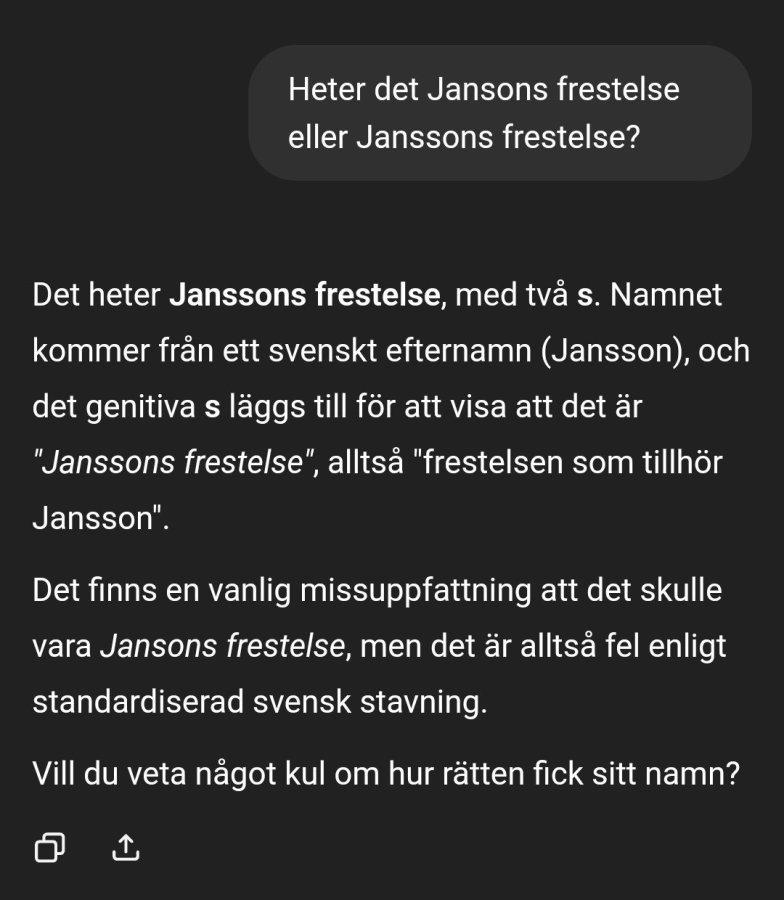Click the rightmost action icon at bottom

[124, 845]
